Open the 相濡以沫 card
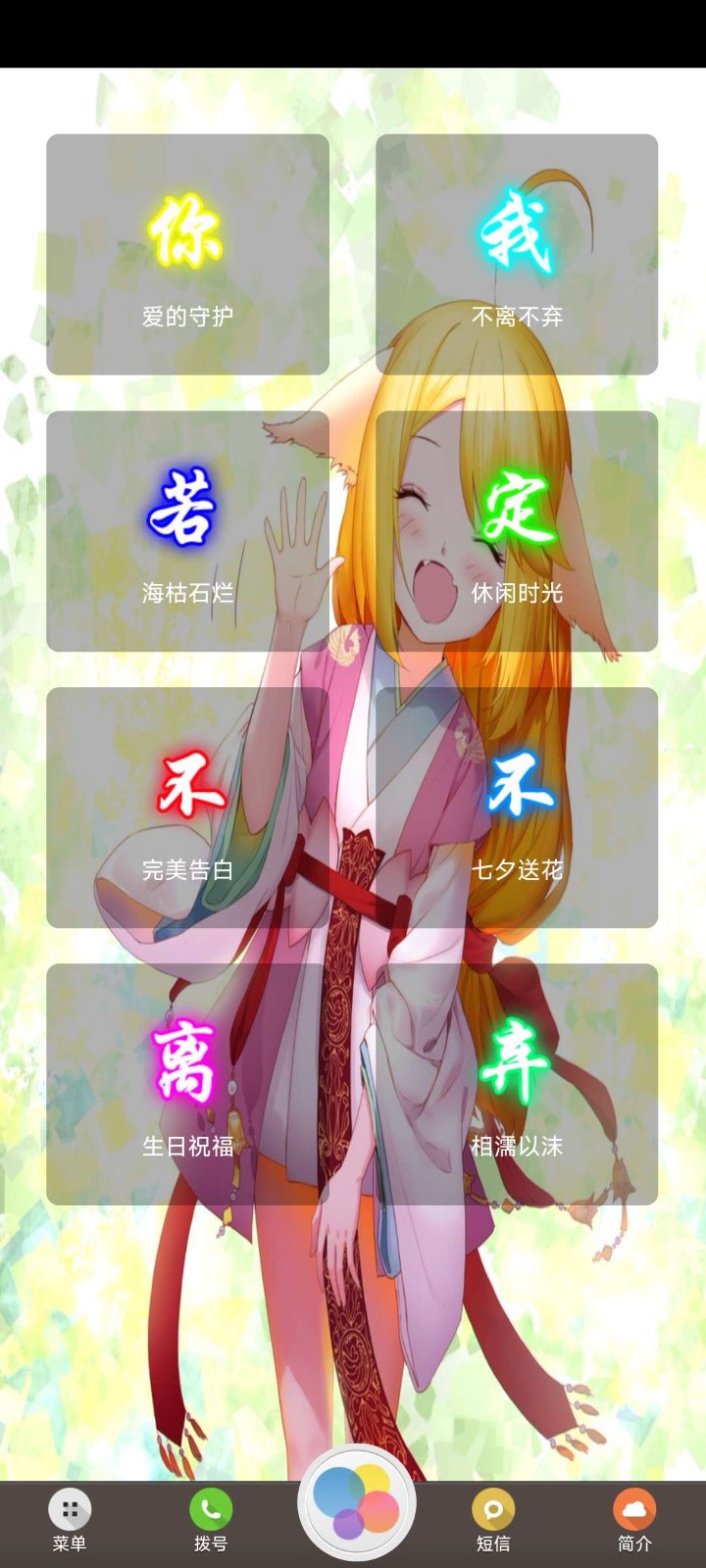 (x=517, y=1084)
